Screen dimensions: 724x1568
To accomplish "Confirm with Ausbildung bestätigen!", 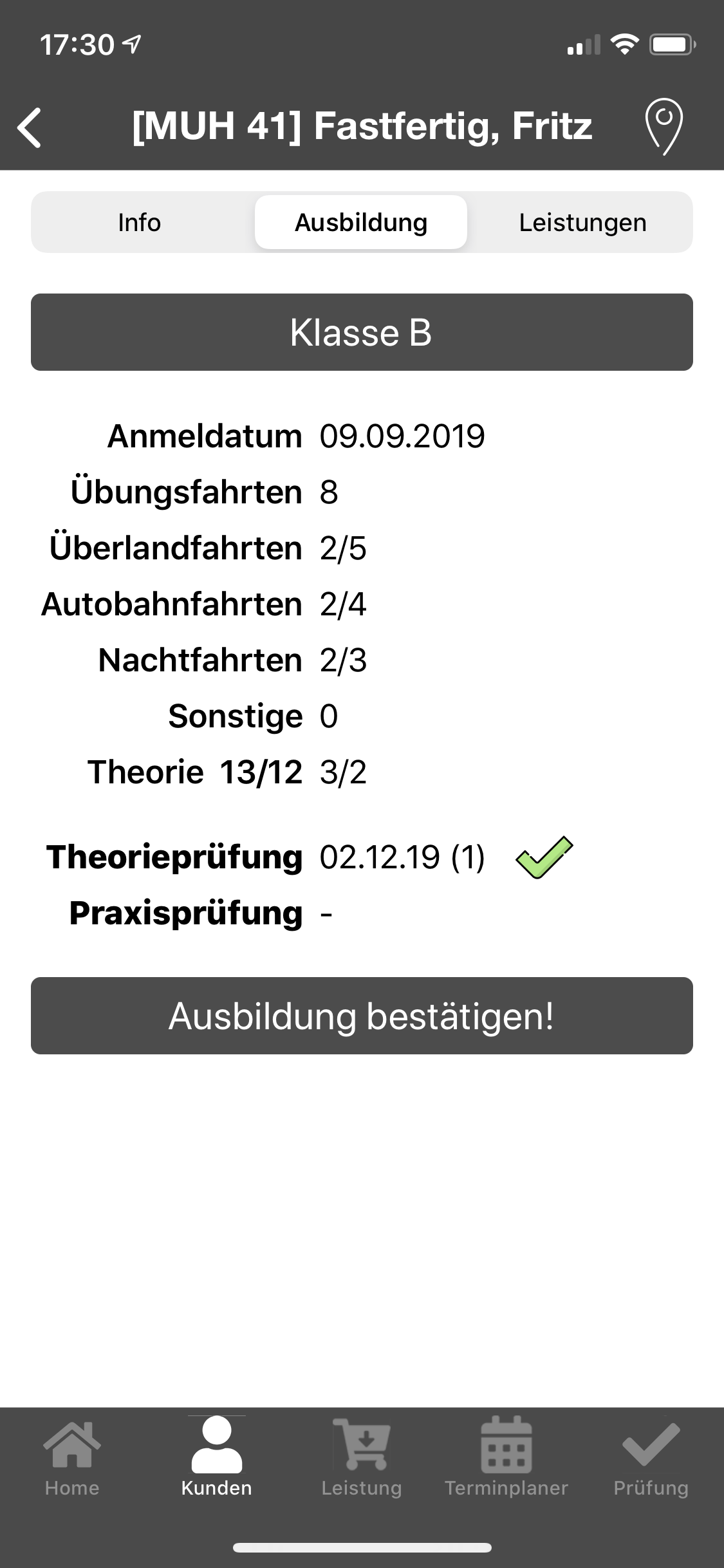I will click(x=362, y=1016).
